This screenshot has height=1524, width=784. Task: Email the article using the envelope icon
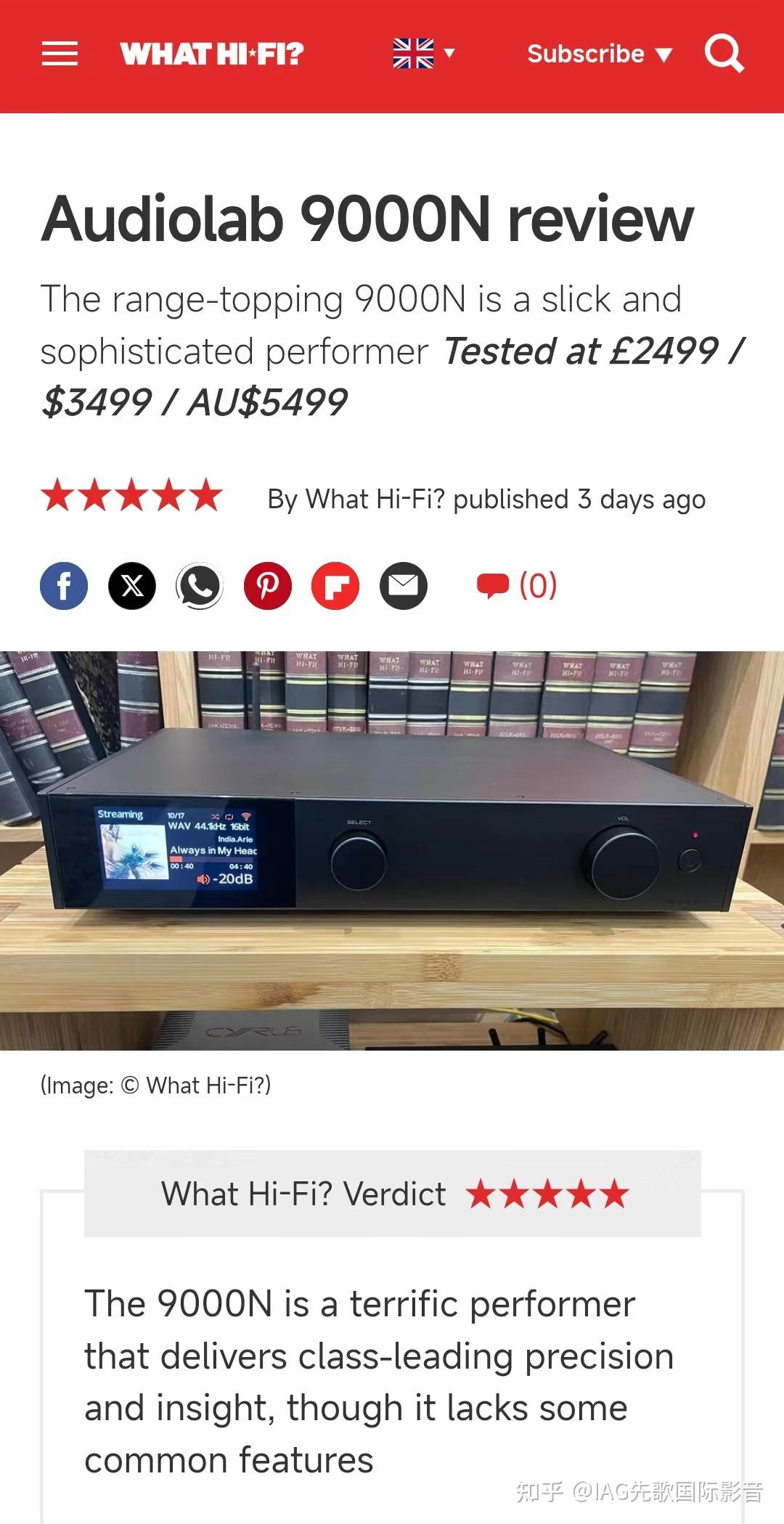coord(401,585)
